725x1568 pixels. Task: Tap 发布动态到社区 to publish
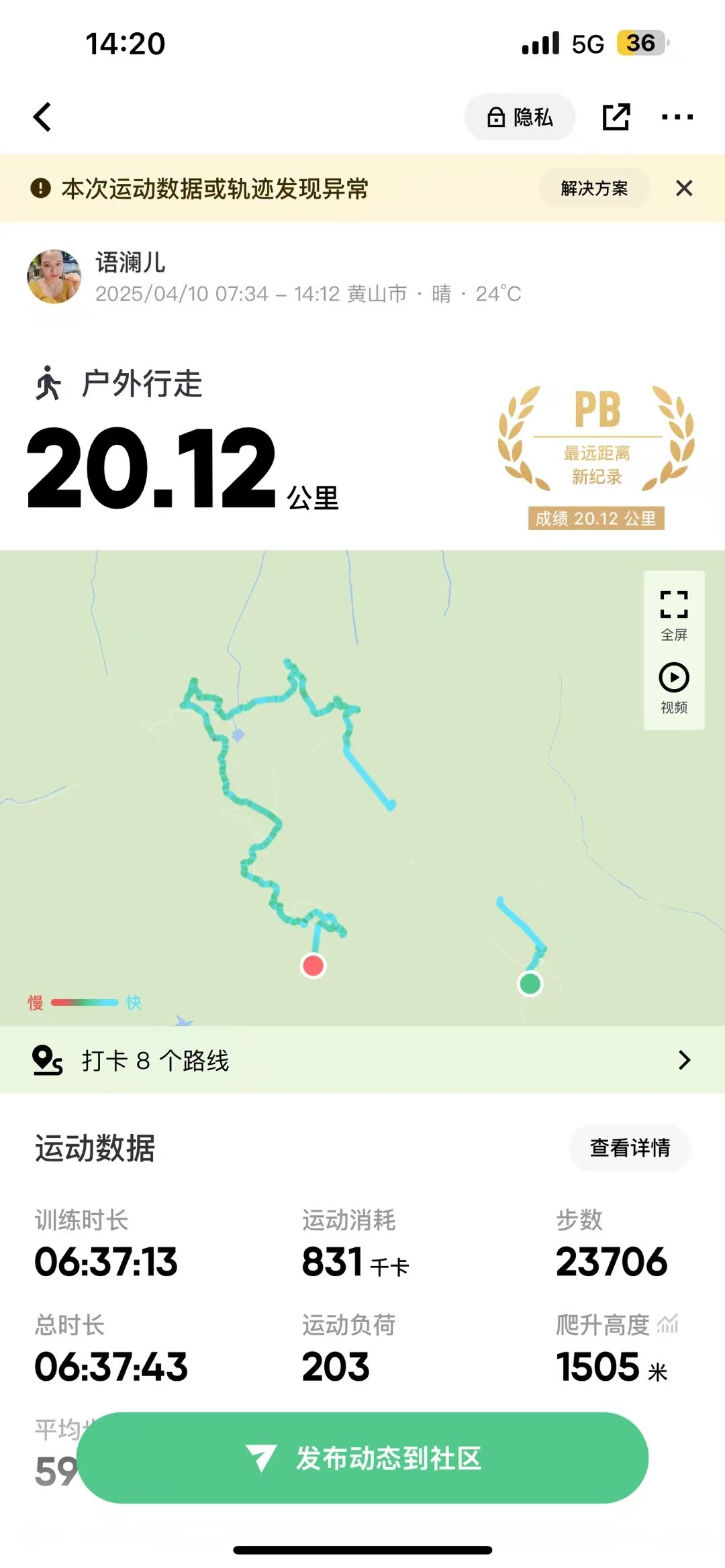tap(362, 1457)
